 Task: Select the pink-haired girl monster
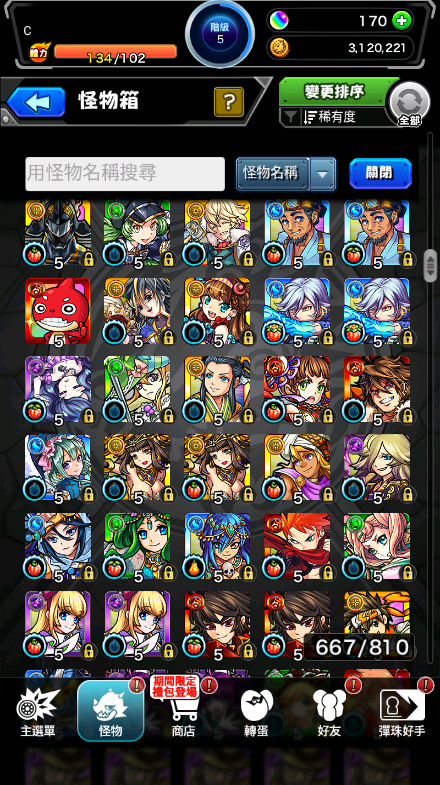click(x=377, y=545)
